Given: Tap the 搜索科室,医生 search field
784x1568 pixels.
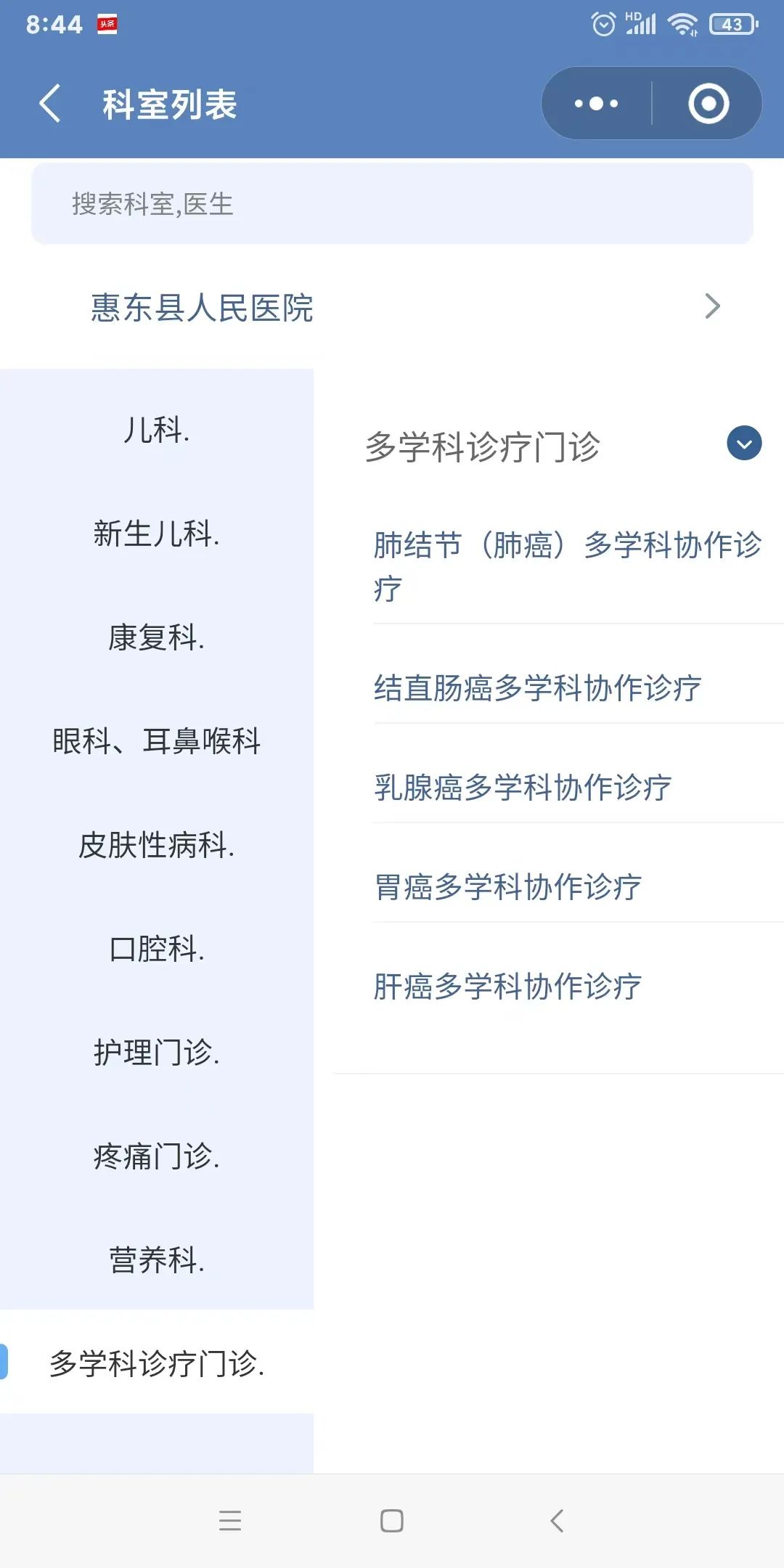Looking at the screenshot, I should tap(392, 204).
